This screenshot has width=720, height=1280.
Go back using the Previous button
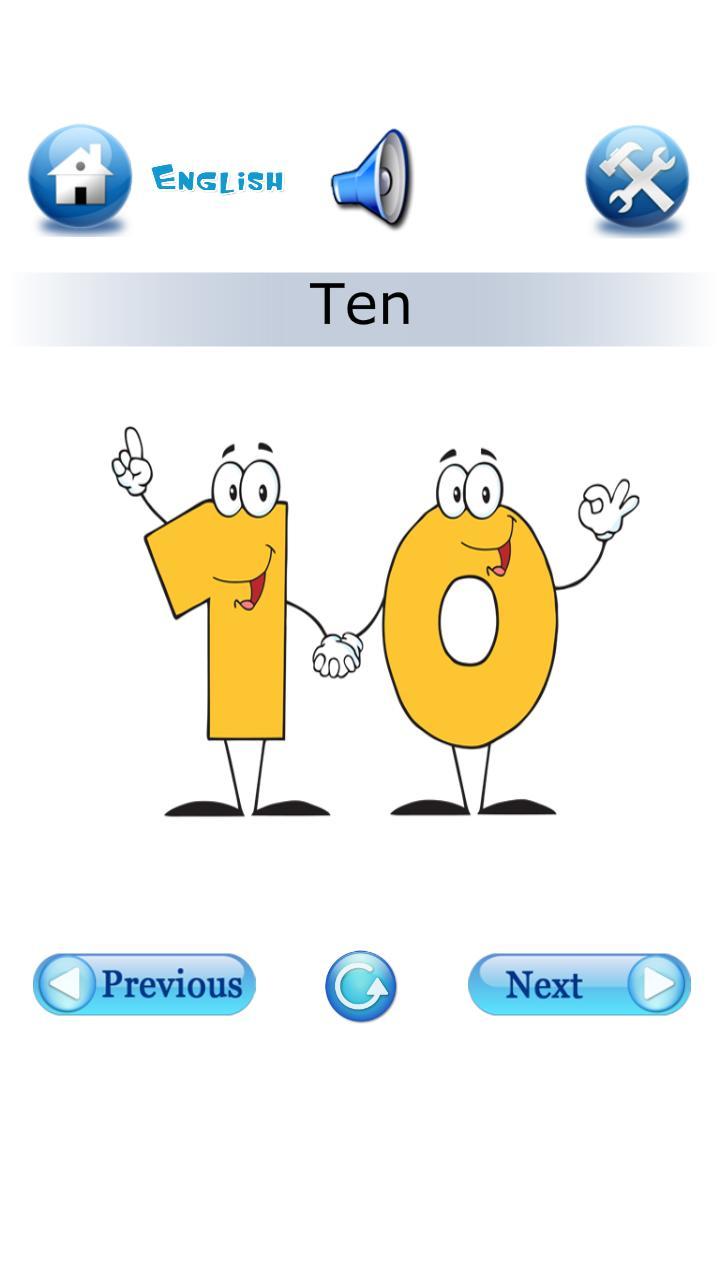click(144, 984)
